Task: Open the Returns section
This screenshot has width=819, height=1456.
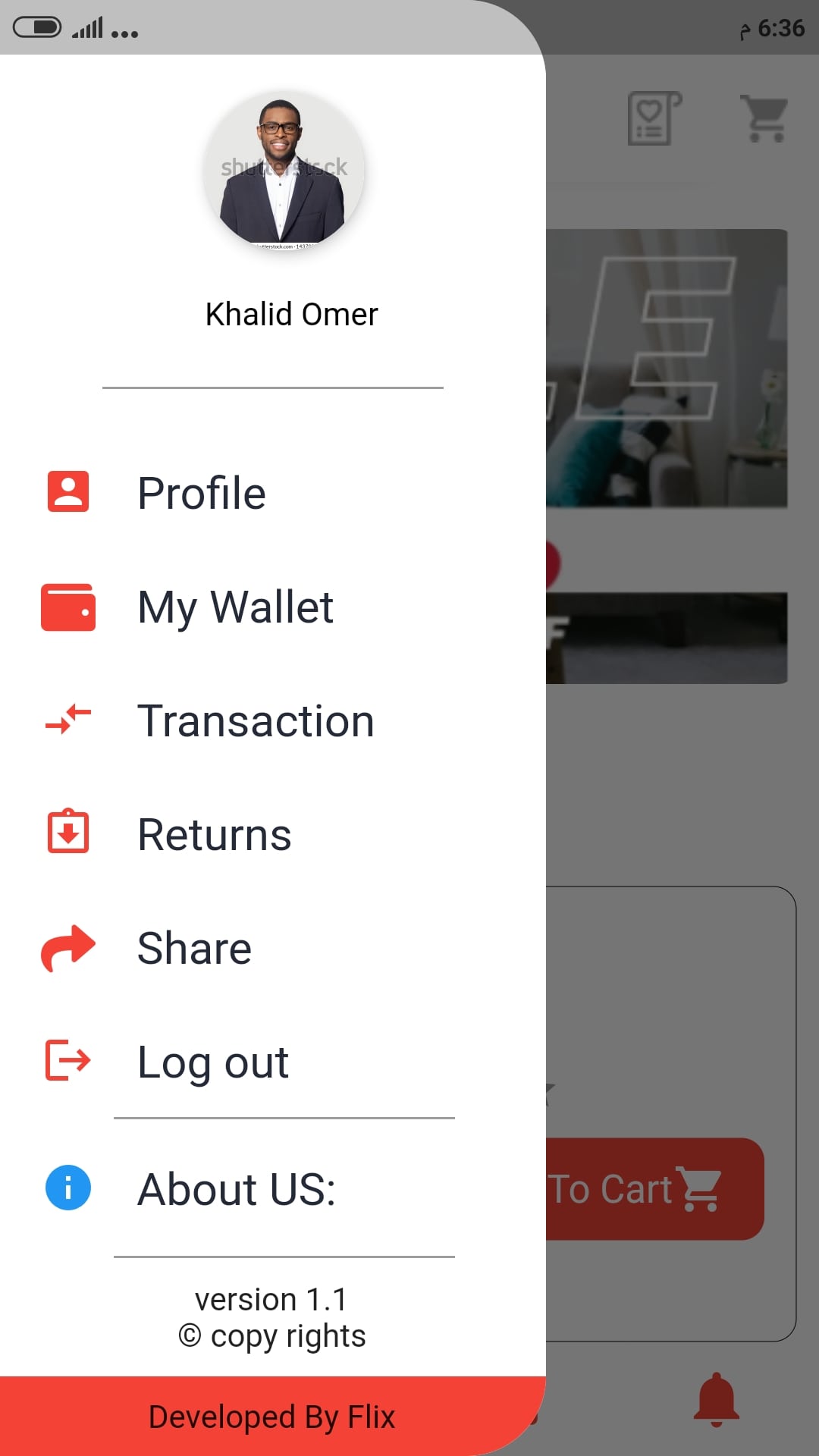Action: [214, 835]
